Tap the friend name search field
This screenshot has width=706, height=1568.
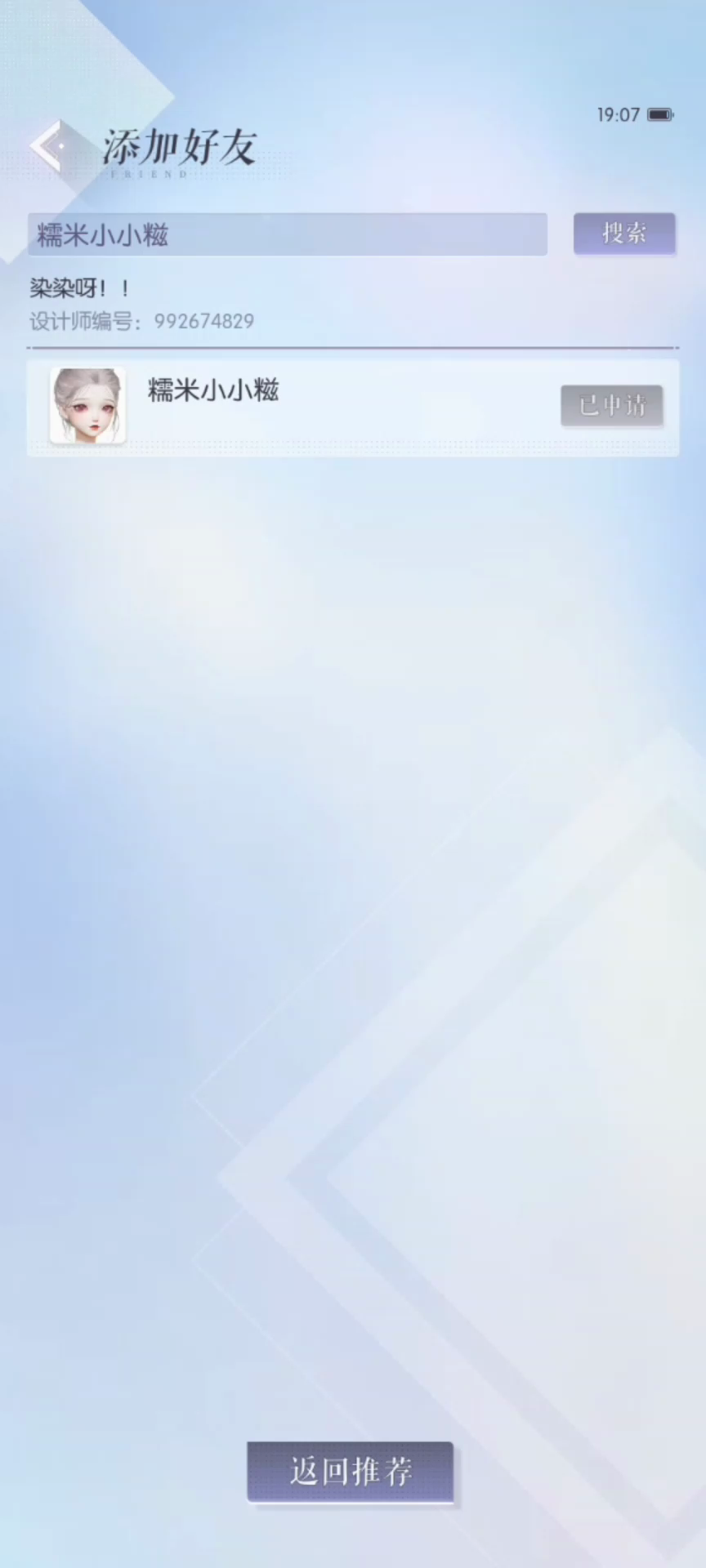287,235
